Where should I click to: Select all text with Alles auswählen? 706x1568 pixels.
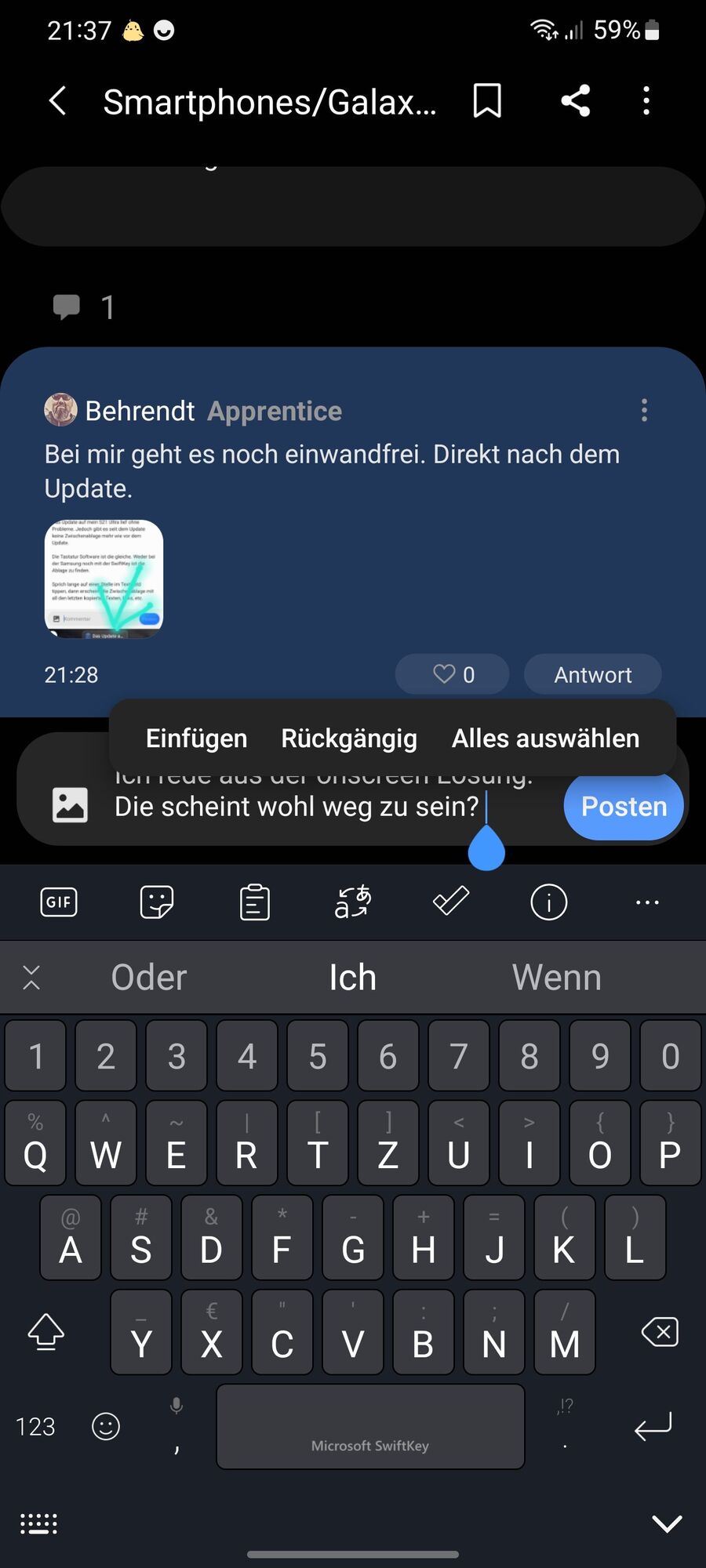[x=545, y=738]
